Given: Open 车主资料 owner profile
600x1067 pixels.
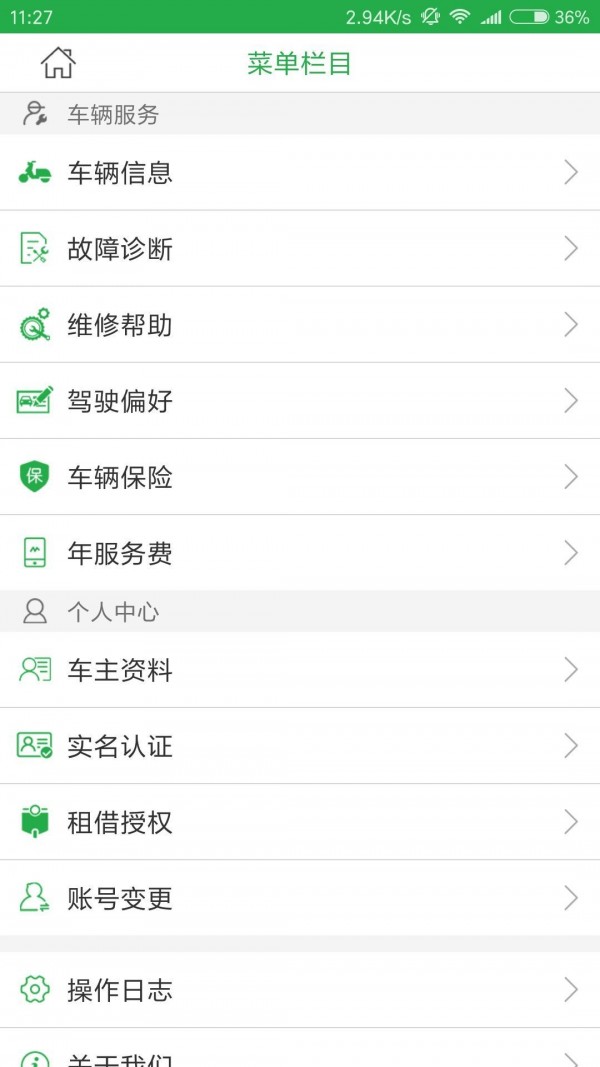Looking at the screenshot, I should [300, 670].
